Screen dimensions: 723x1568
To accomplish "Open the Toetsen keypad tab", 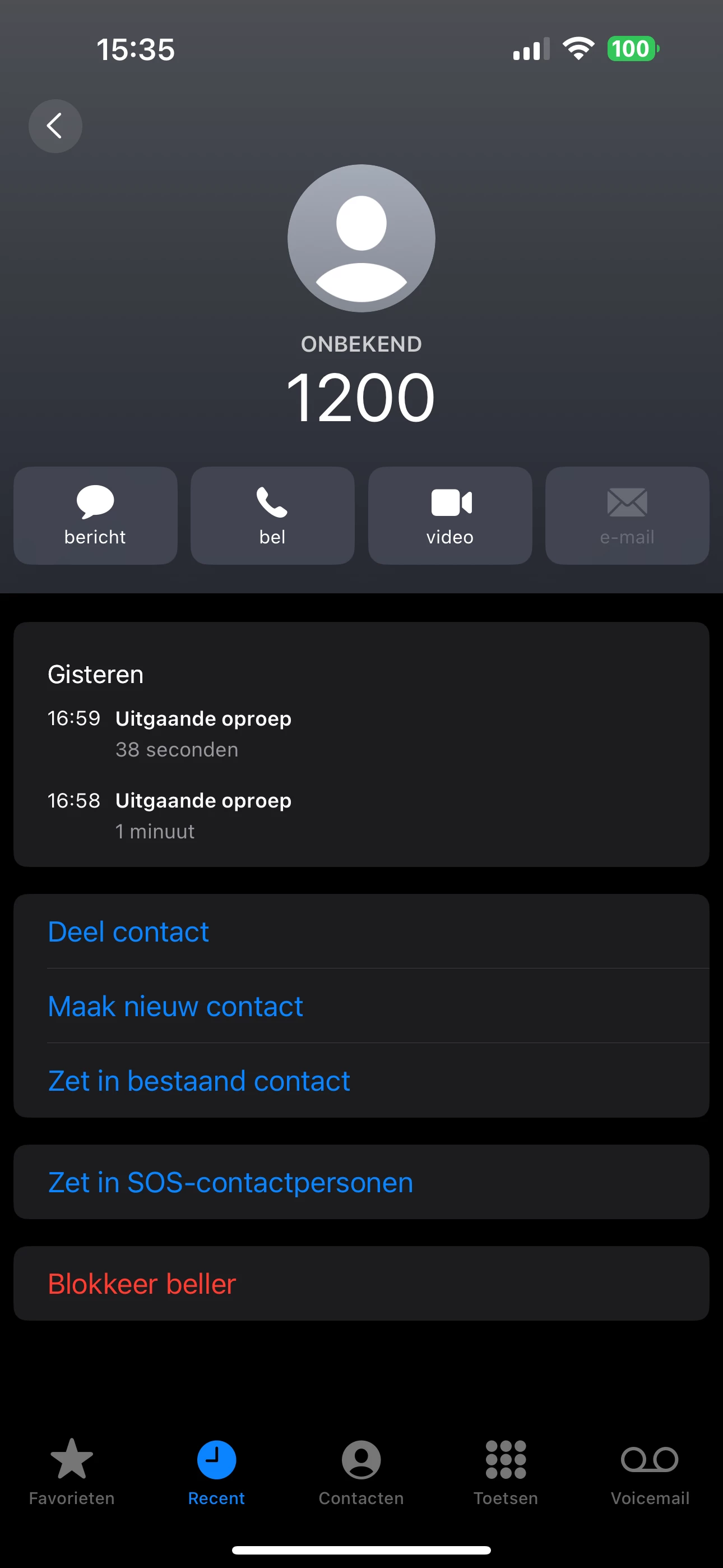I will coord(506,1470).
